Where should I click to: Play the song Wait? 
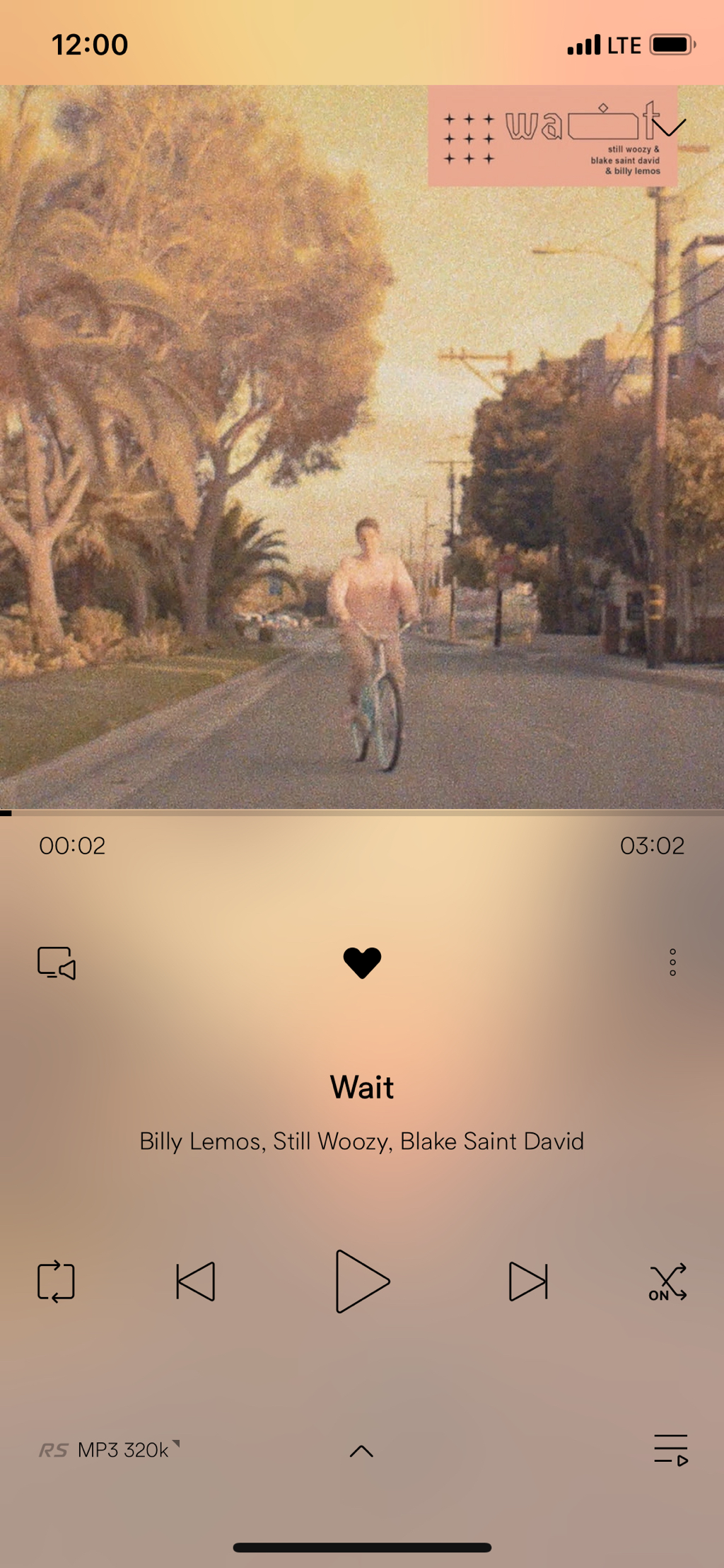click(362, 1282)
